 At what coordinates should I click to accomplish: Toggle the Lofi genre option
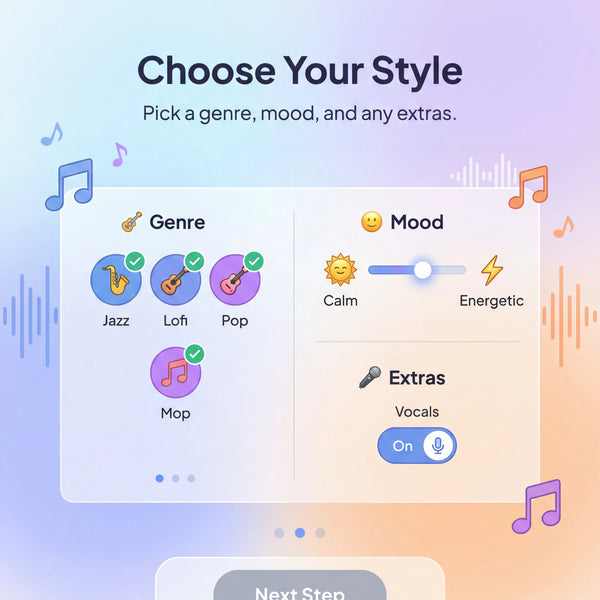[x=175, y=281]
